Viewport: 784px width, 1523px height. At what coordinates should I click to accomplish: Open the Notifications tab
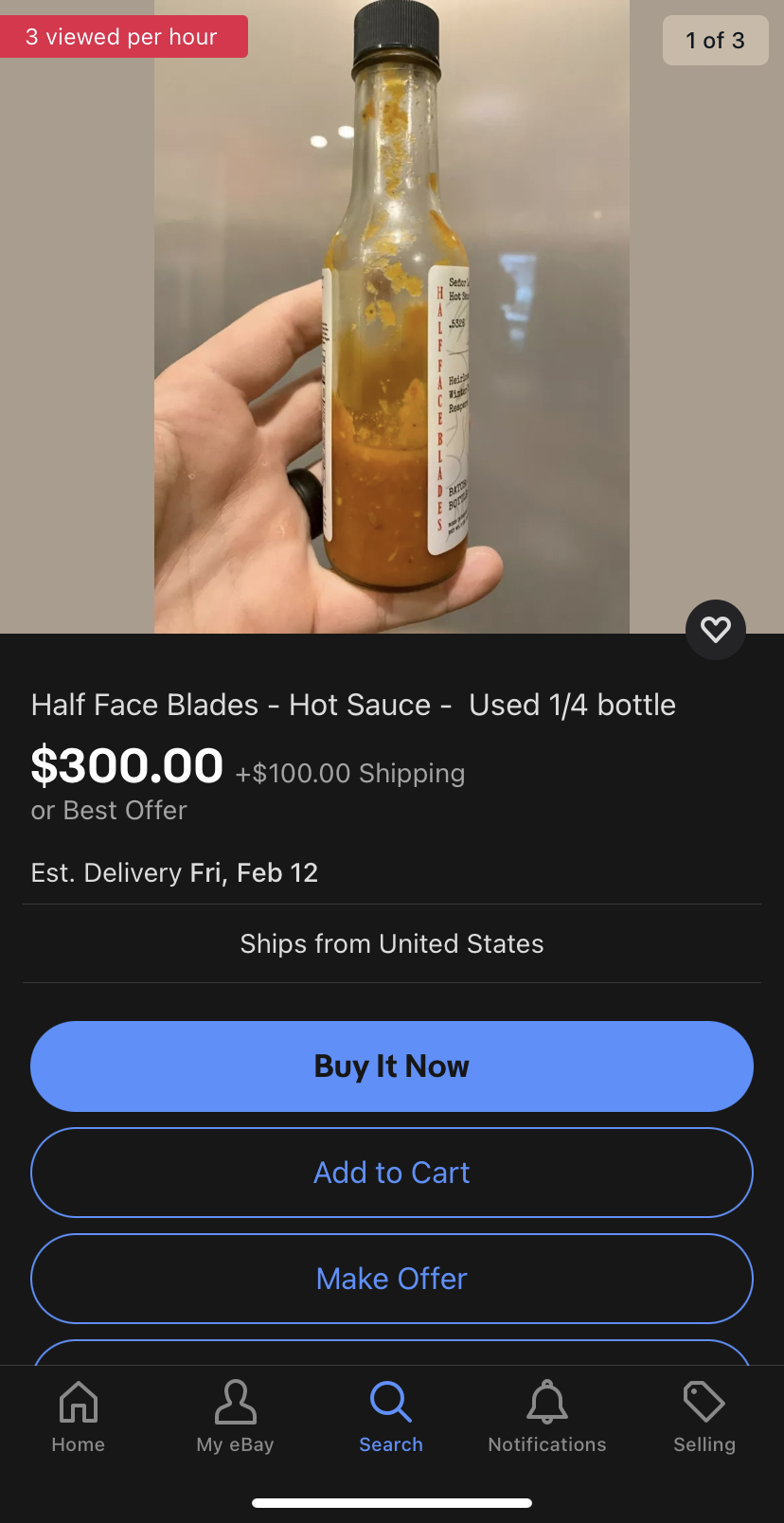tap(547, 1417)
